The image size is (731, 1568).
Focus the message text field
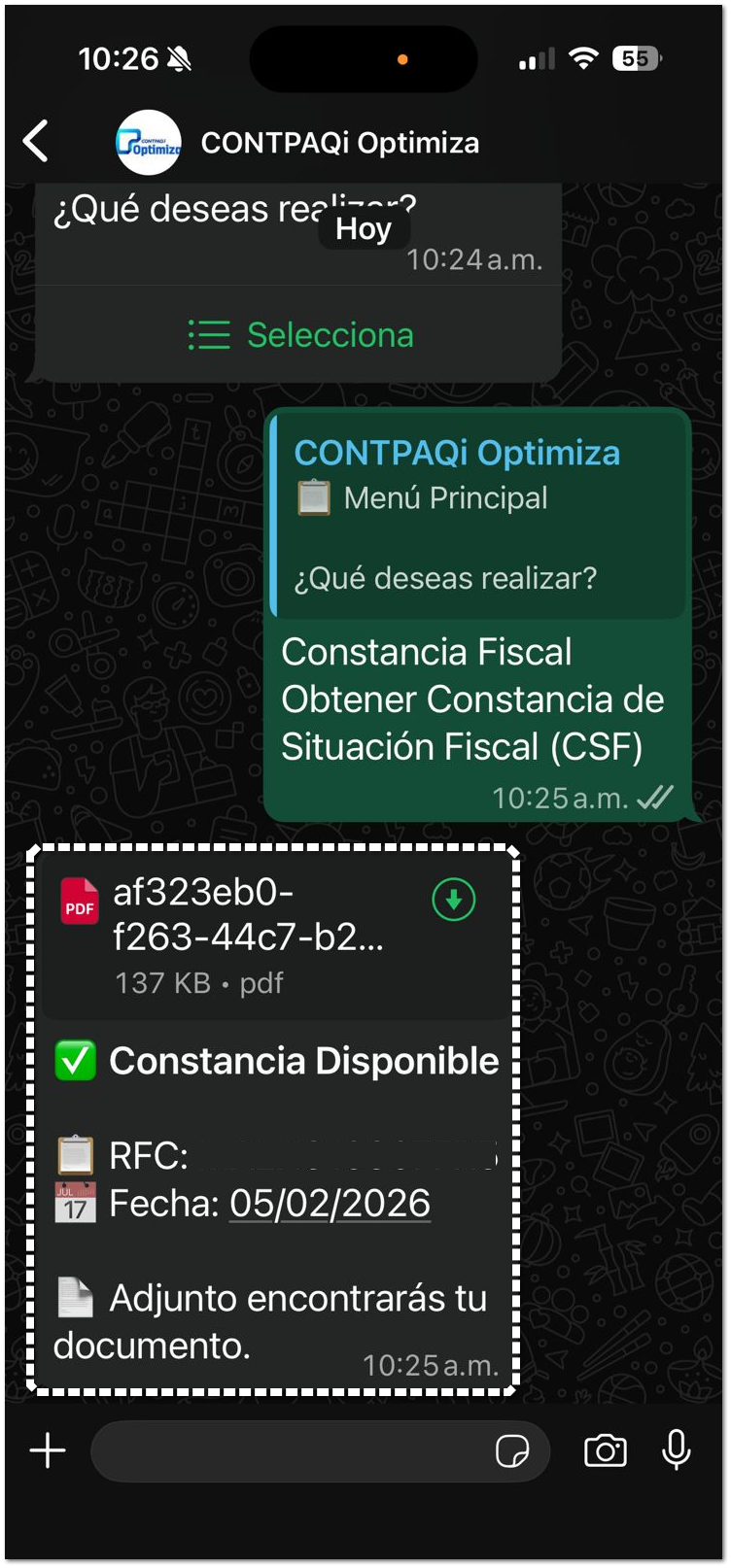tap(292, 1451)
